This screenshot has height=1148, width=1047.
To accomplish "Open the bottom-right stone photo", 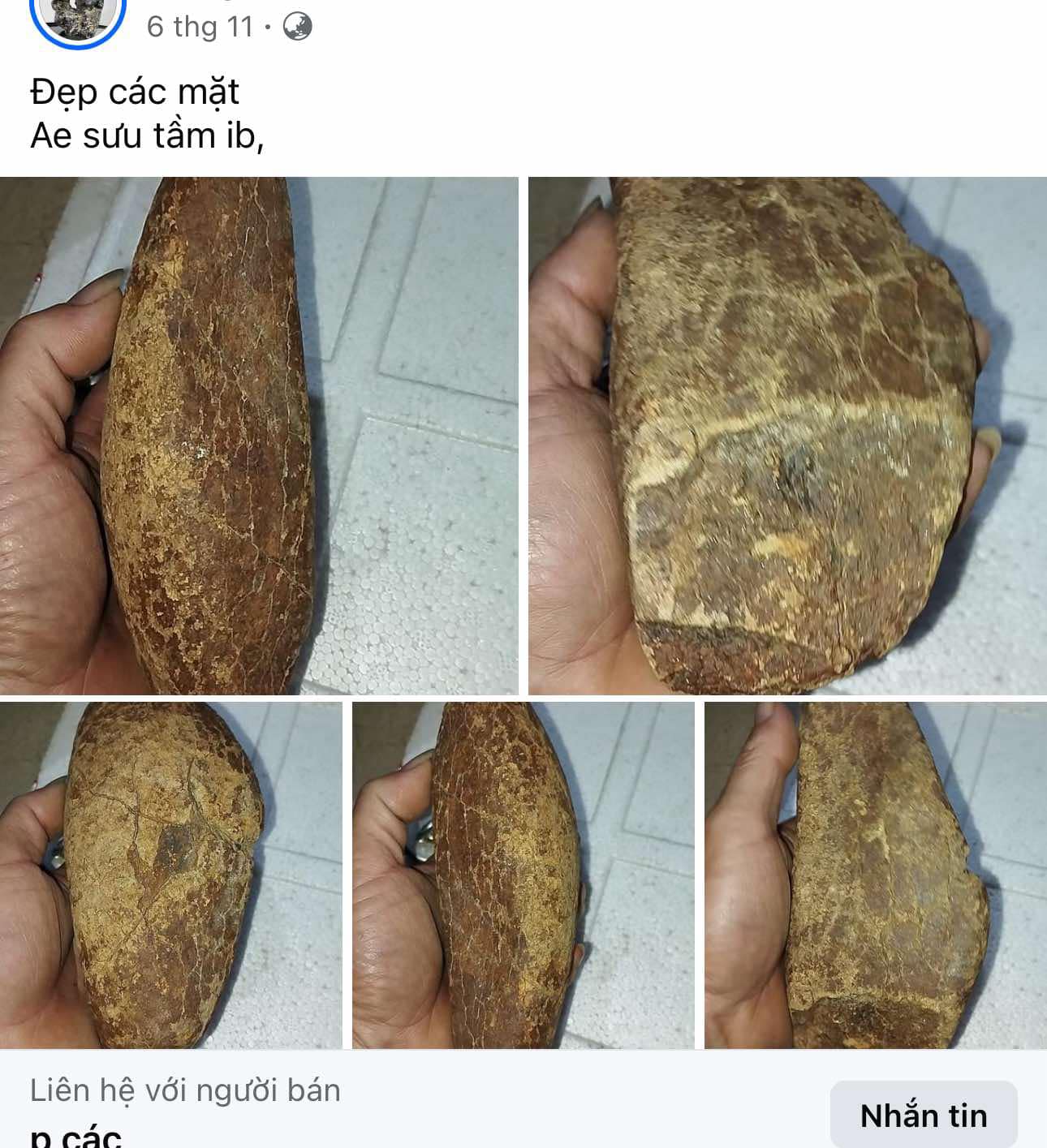I will pyautogui.click(x=875, y=875).
